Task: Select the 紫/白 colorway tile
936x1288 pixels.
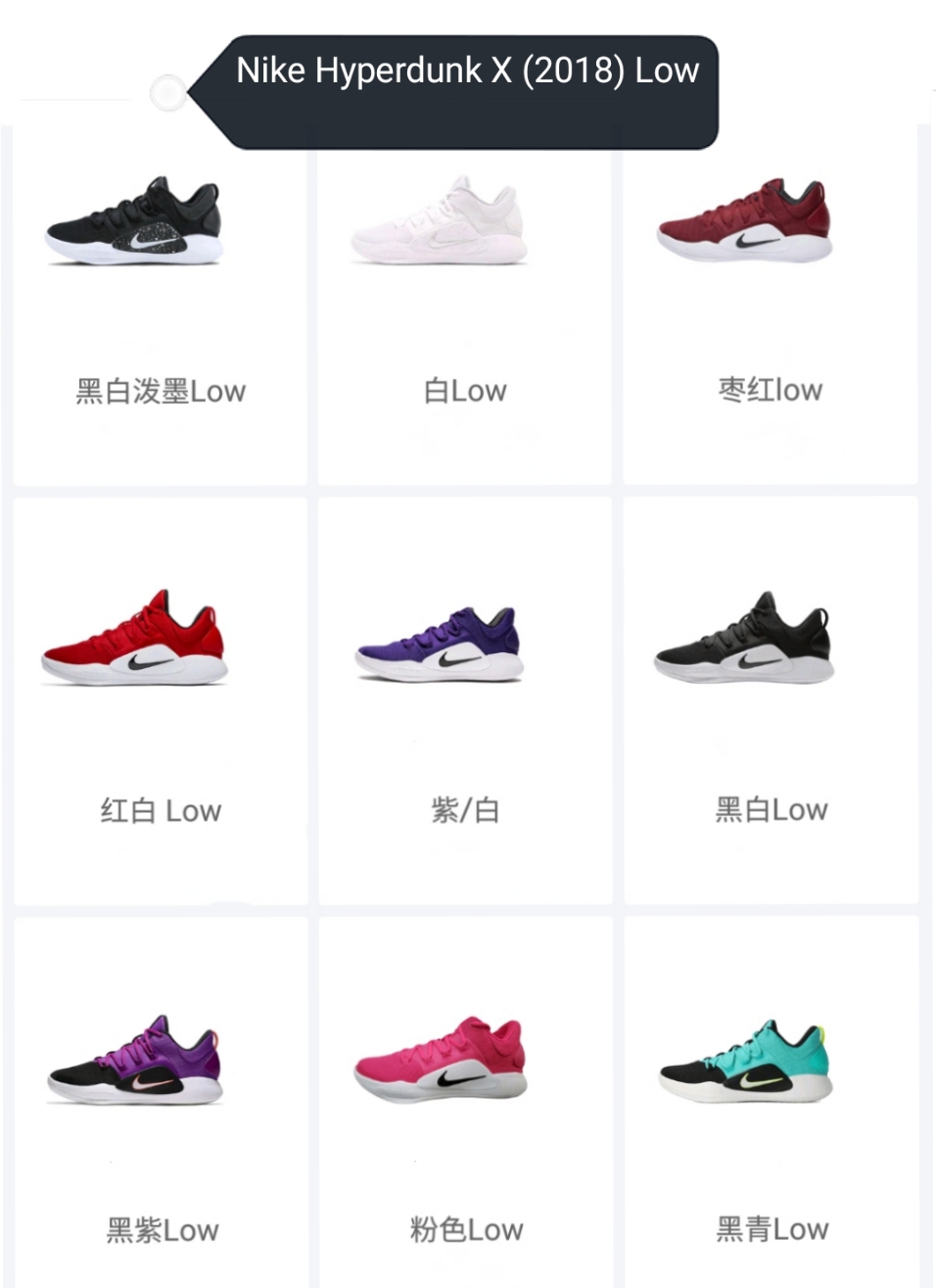Action: [465, 700]
